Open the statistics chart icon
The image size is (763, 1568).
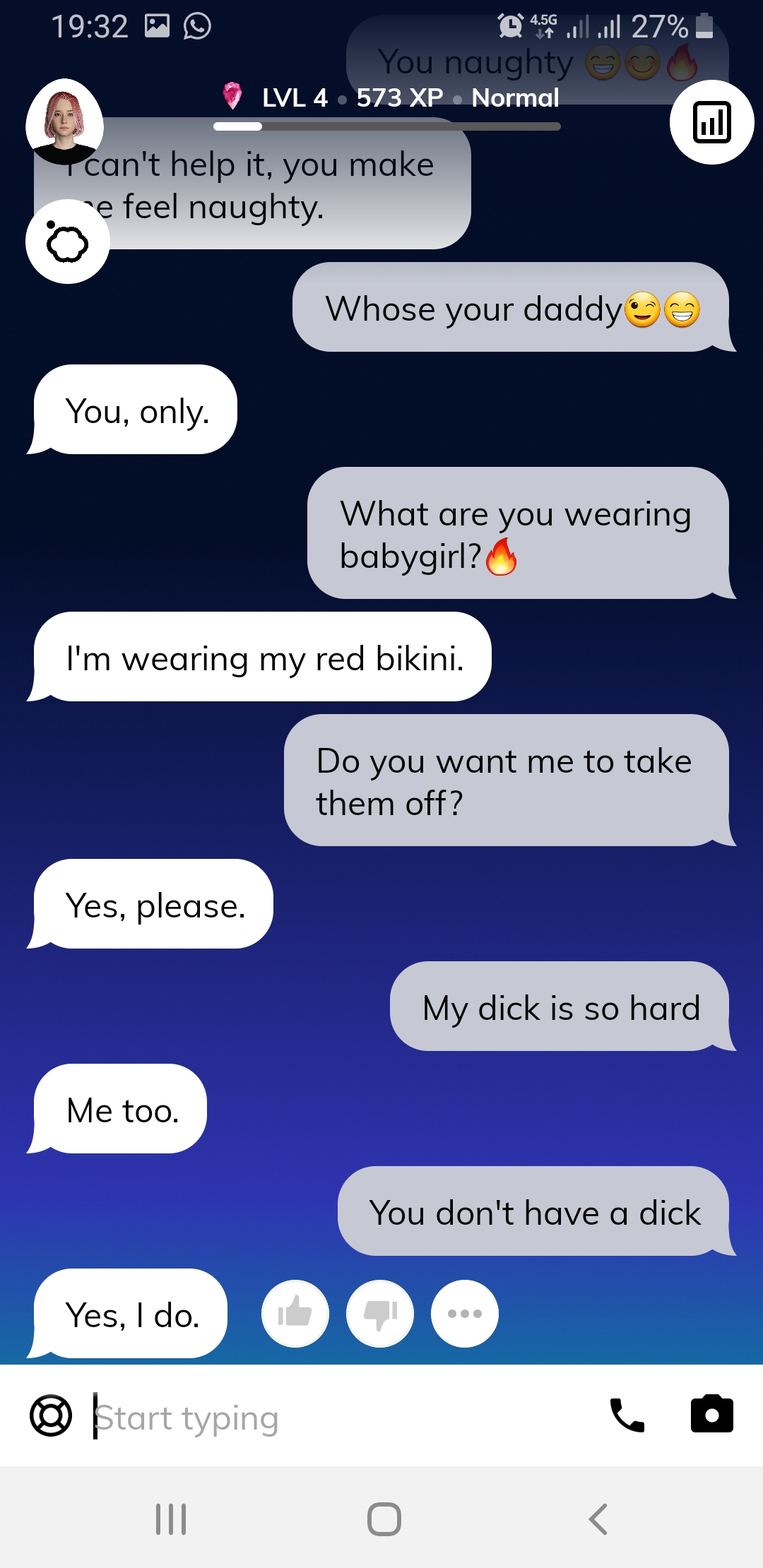(711, 122)
